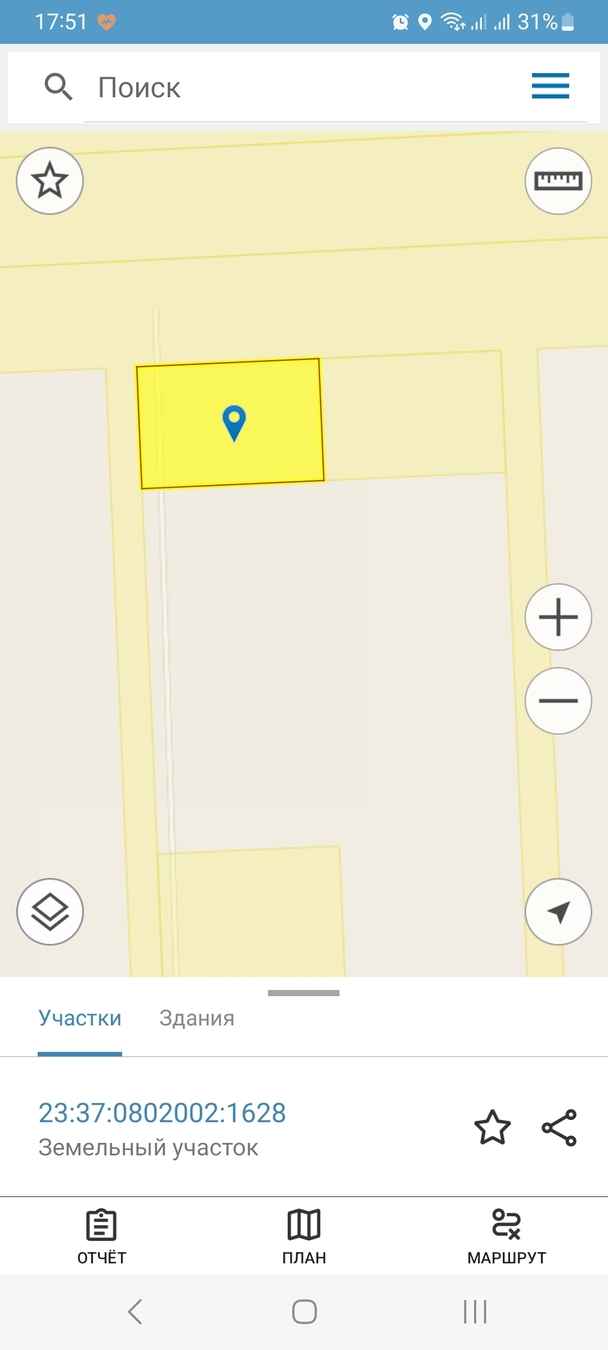Open the hamburger menu

[x=550, y=86]
